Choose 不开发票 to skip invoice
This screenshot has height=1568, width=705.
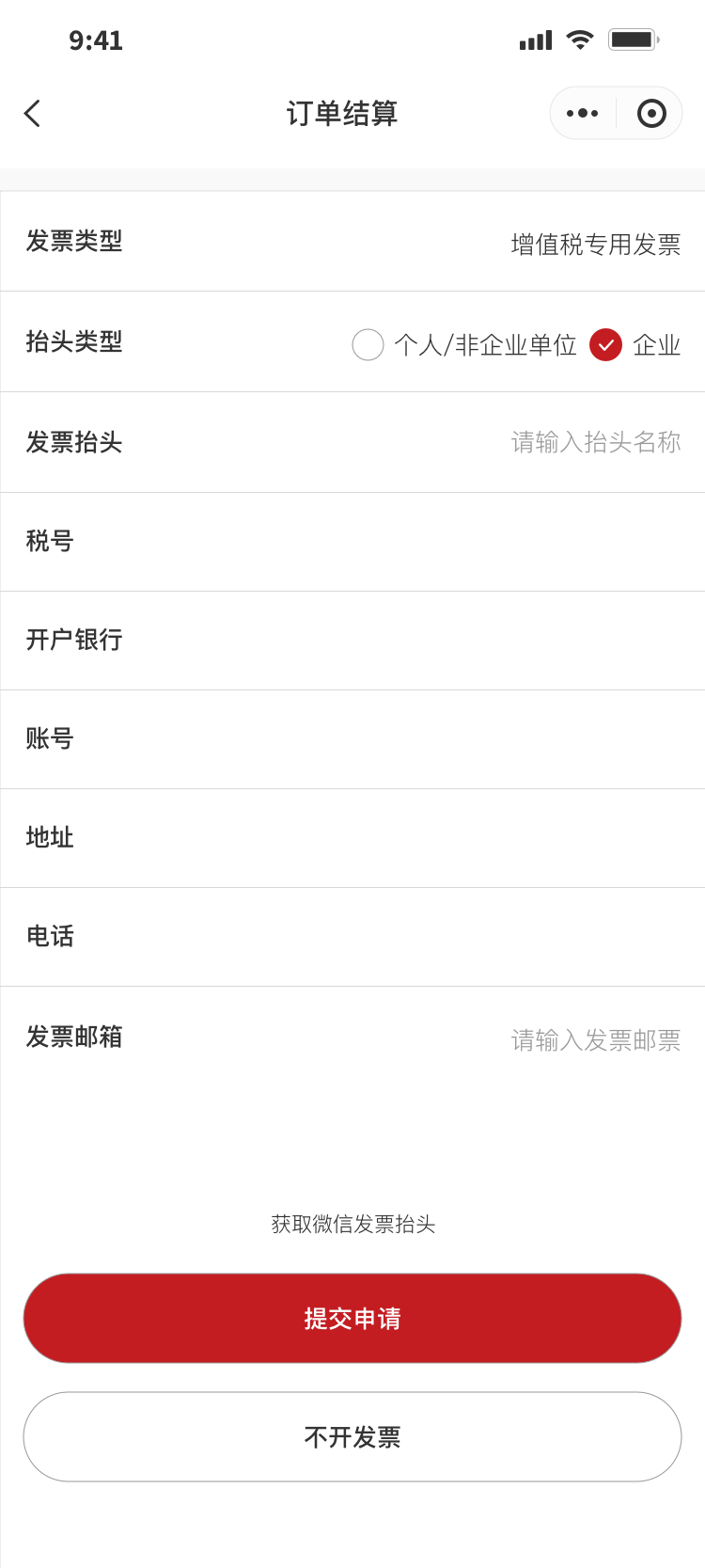(x=352, y=1436)
